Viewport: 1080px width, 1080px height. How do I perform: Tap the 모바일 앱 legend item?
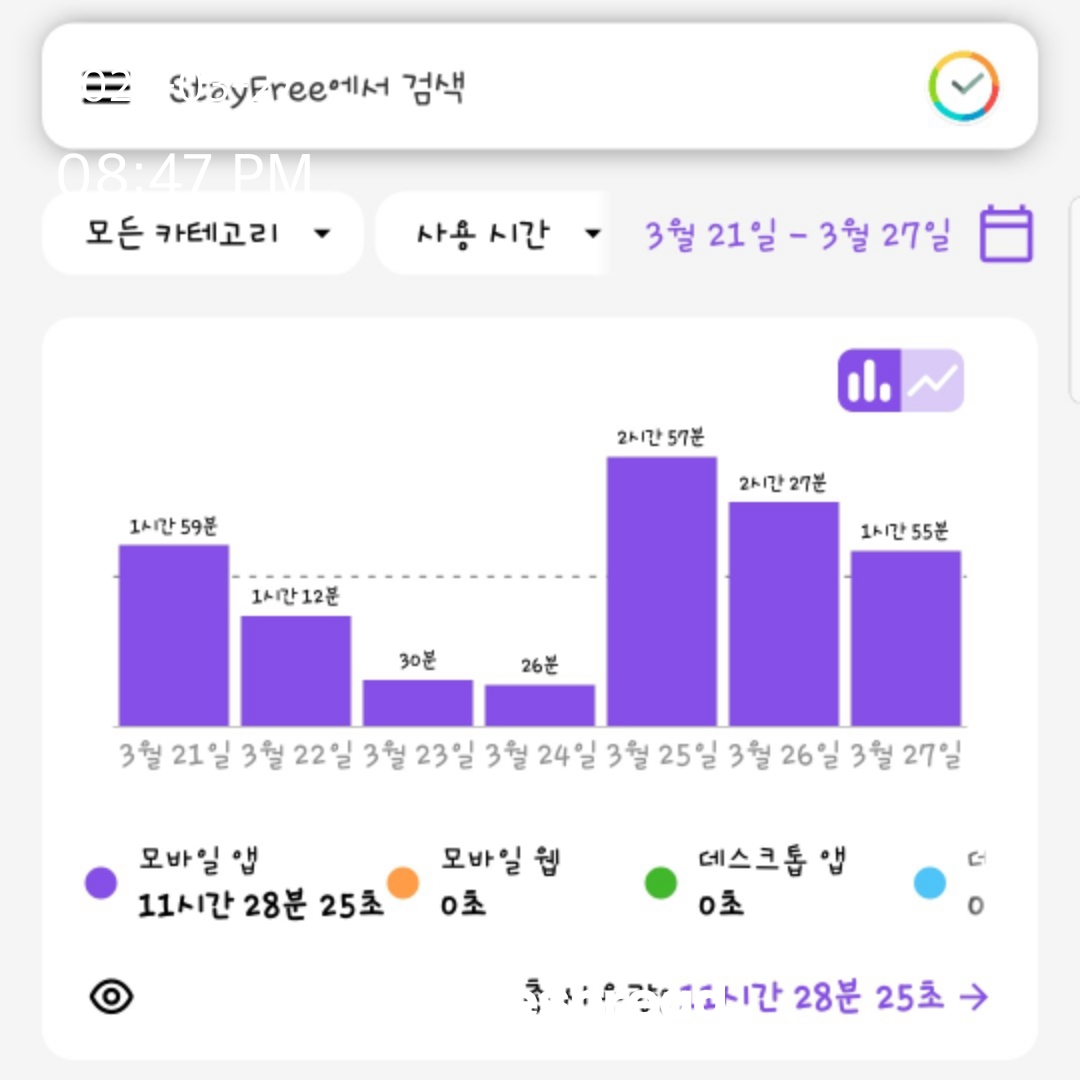coord(233,883)
